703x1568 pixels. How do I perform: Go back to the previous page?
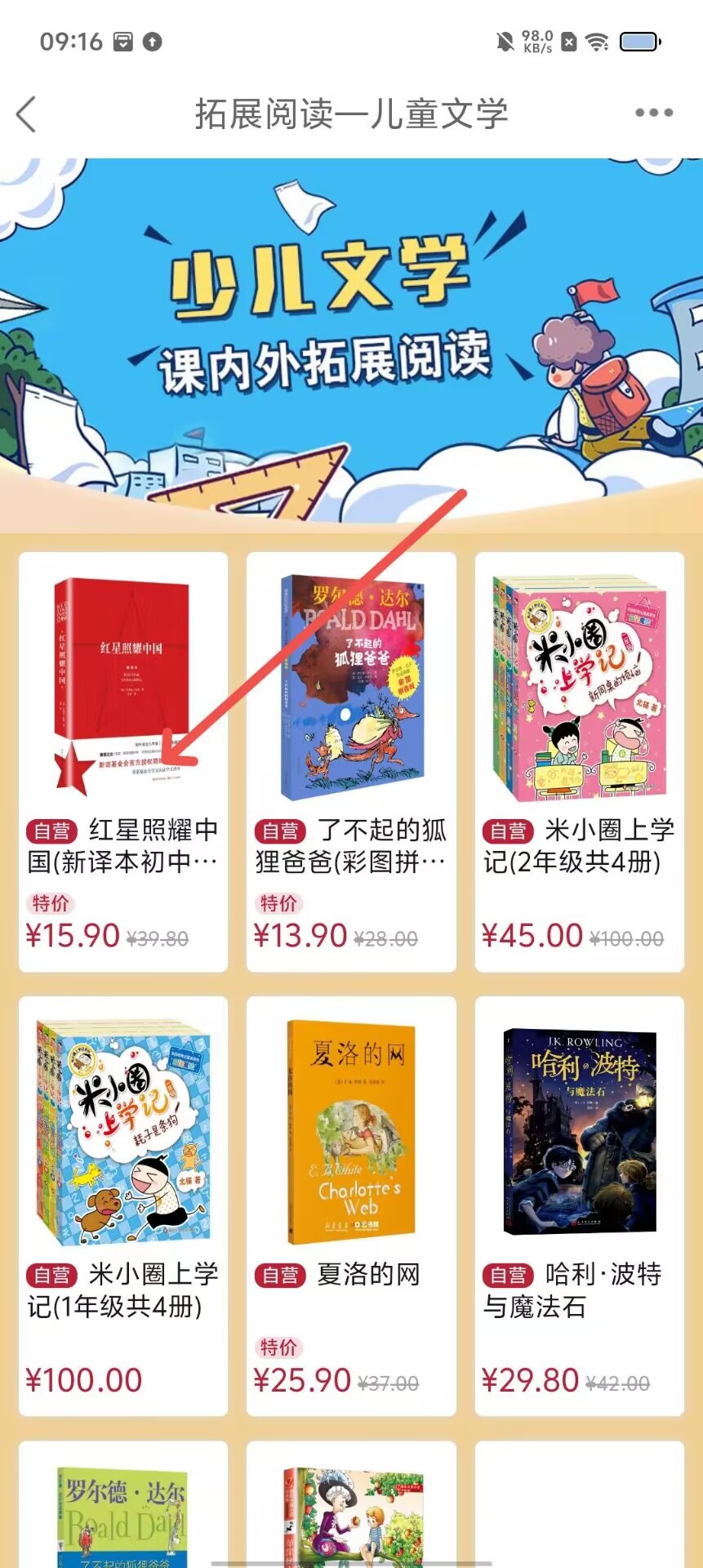pos(27,114)
